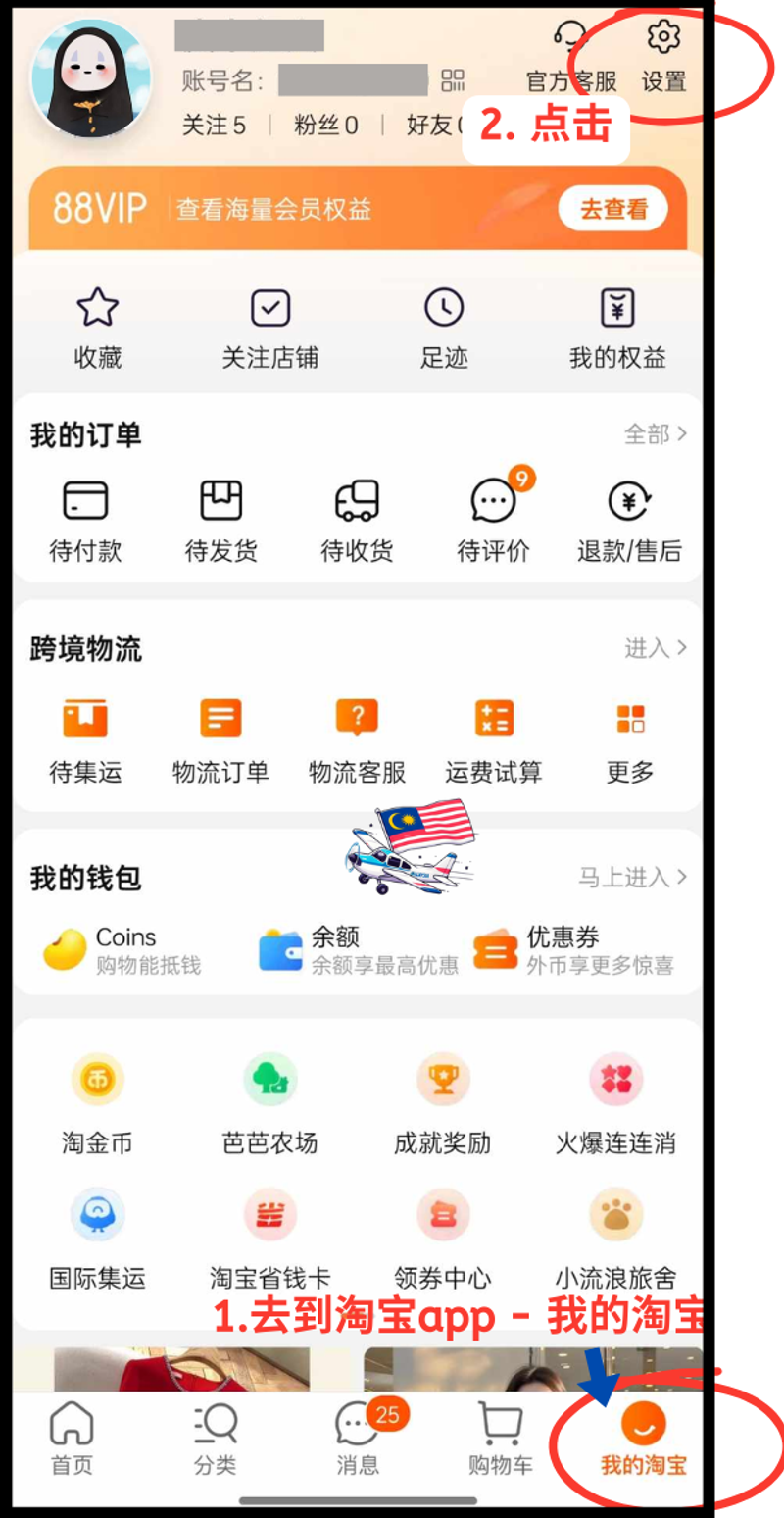Open 淘金币 shortcut
The height and width of the screenshot is (1518, 784).
(97, 1101)
